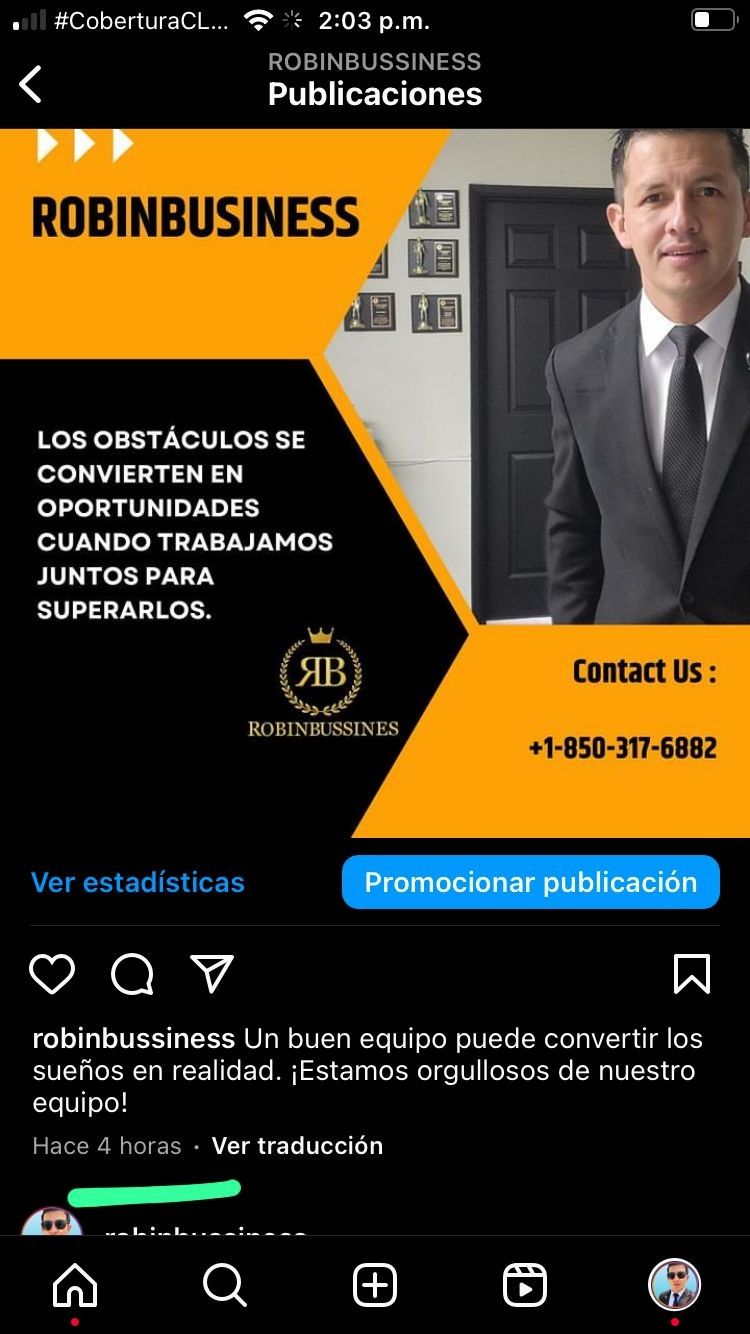750x1334 pixels.
Task: Go back using the top arrow
Action: [31, 84]
